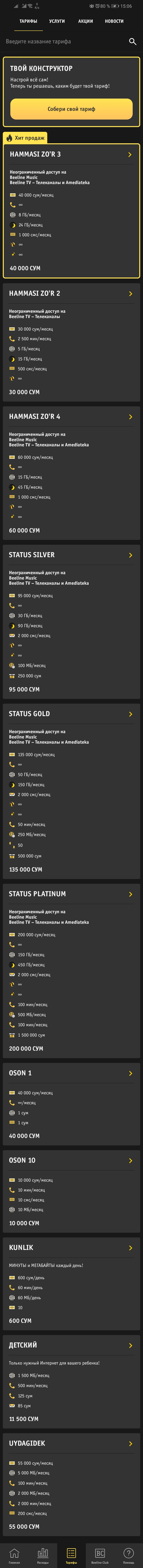
Task: Open the STATUS GOLD tariff
Action: click(x=71, y=714)
